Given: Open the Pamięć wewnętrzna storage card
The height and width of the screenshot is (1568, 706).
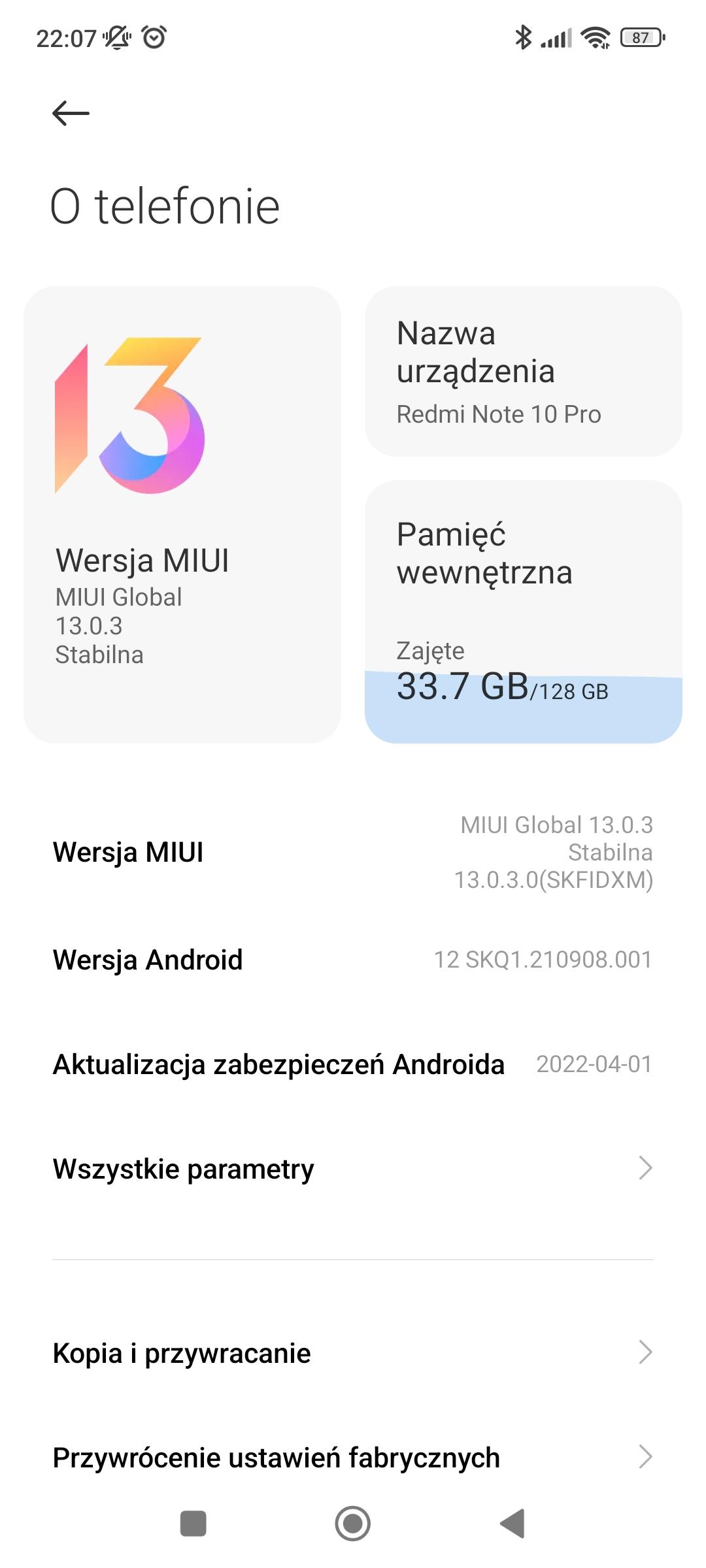Looking at the screenshot, I should (523, 612).
